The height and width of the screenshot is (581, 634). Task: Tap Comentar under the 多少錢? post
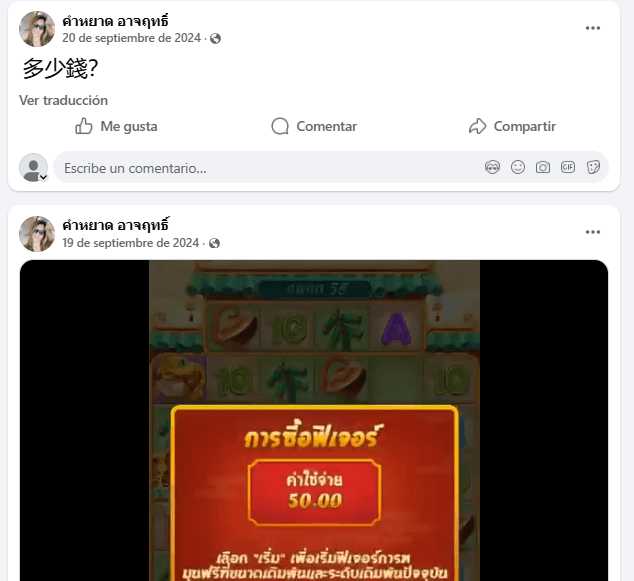click(314, 126)
